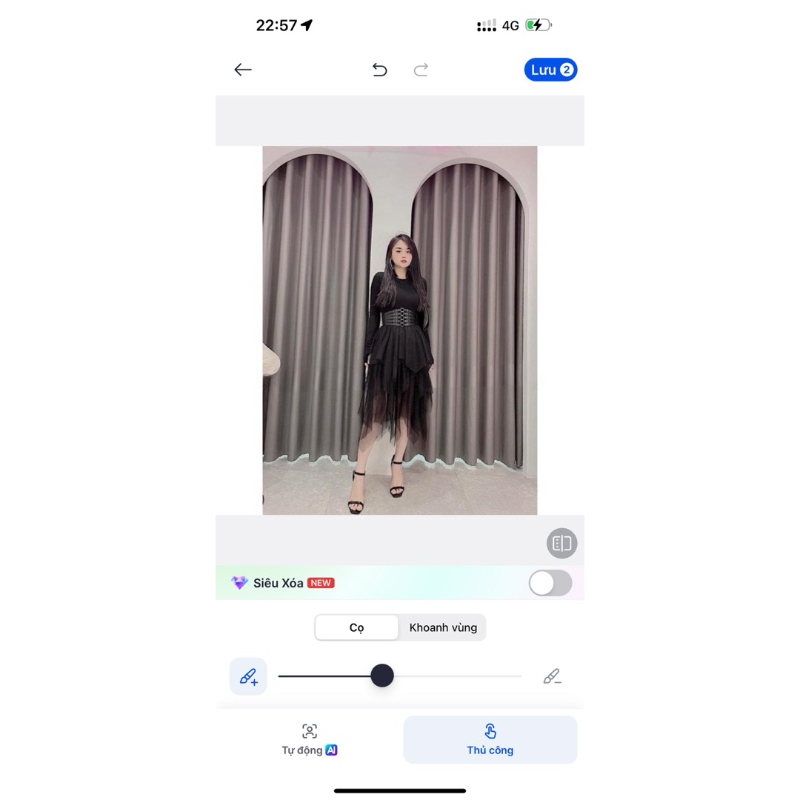Undo the last edit
This screenshot has height=800, width=800.
click(380, 70)
